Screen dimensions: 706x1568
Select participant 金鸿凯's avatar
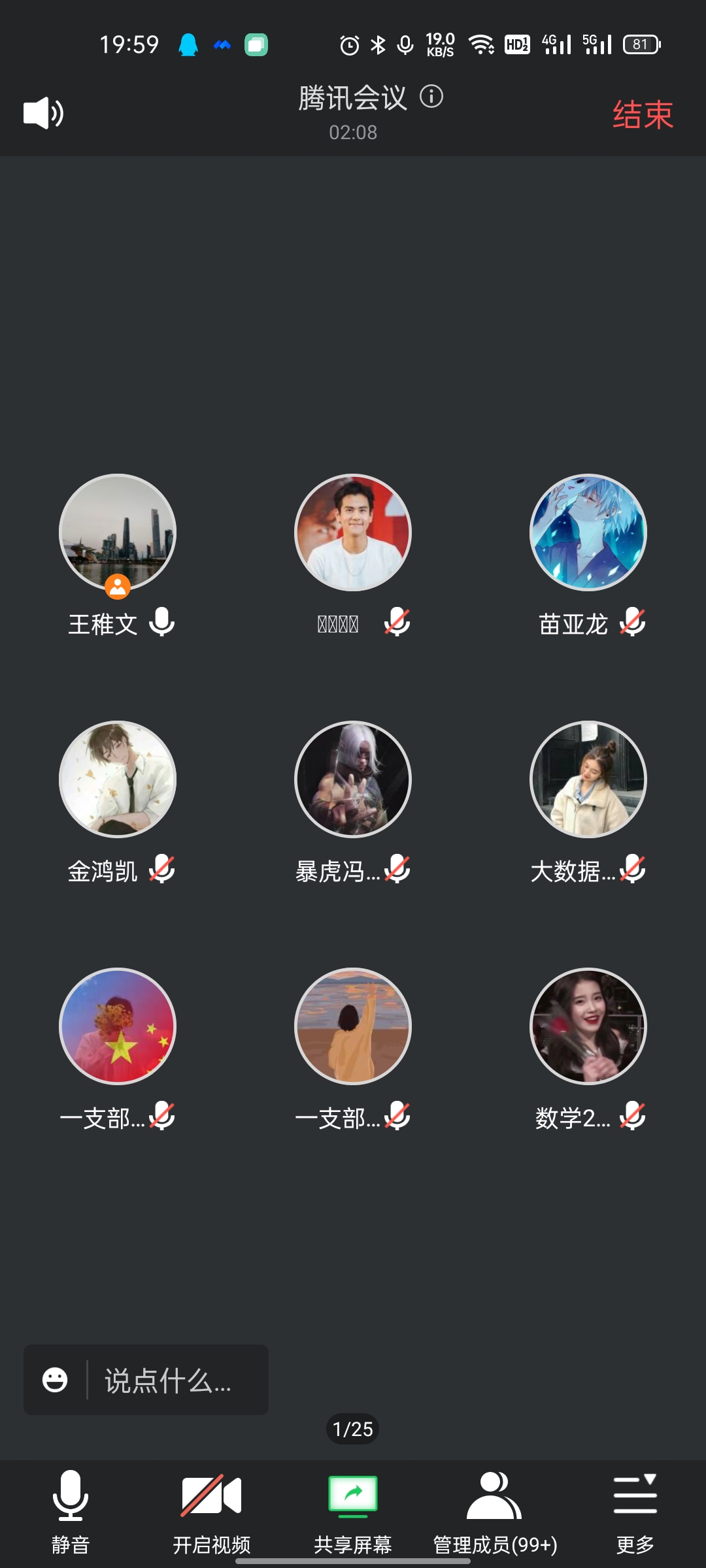tap(118, 779)
